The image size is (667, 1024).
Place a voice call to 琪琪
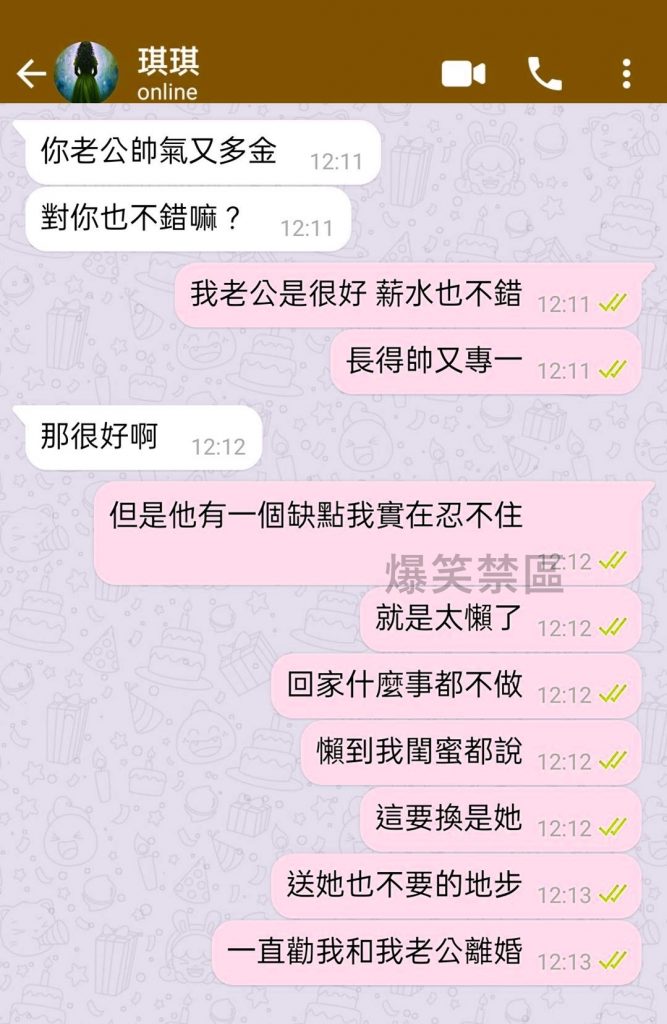(x=545, y=74)
